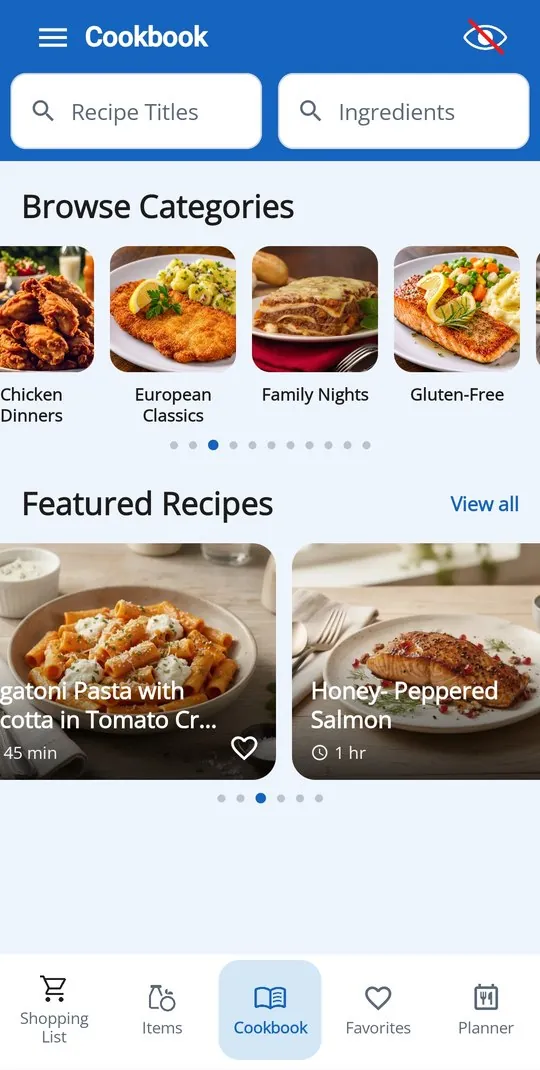The image size is (540, 1070).
Task: Select the Gluten-Free category
Action: (x=457, y=325)
